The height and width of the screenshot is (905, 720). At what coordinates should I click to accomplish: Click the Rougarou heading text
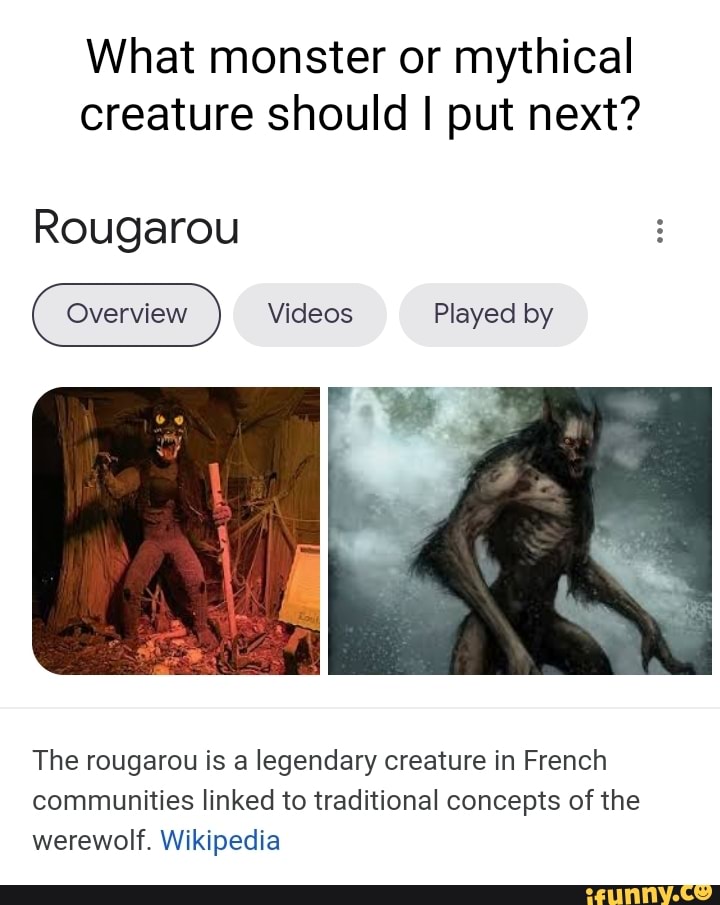135,228
